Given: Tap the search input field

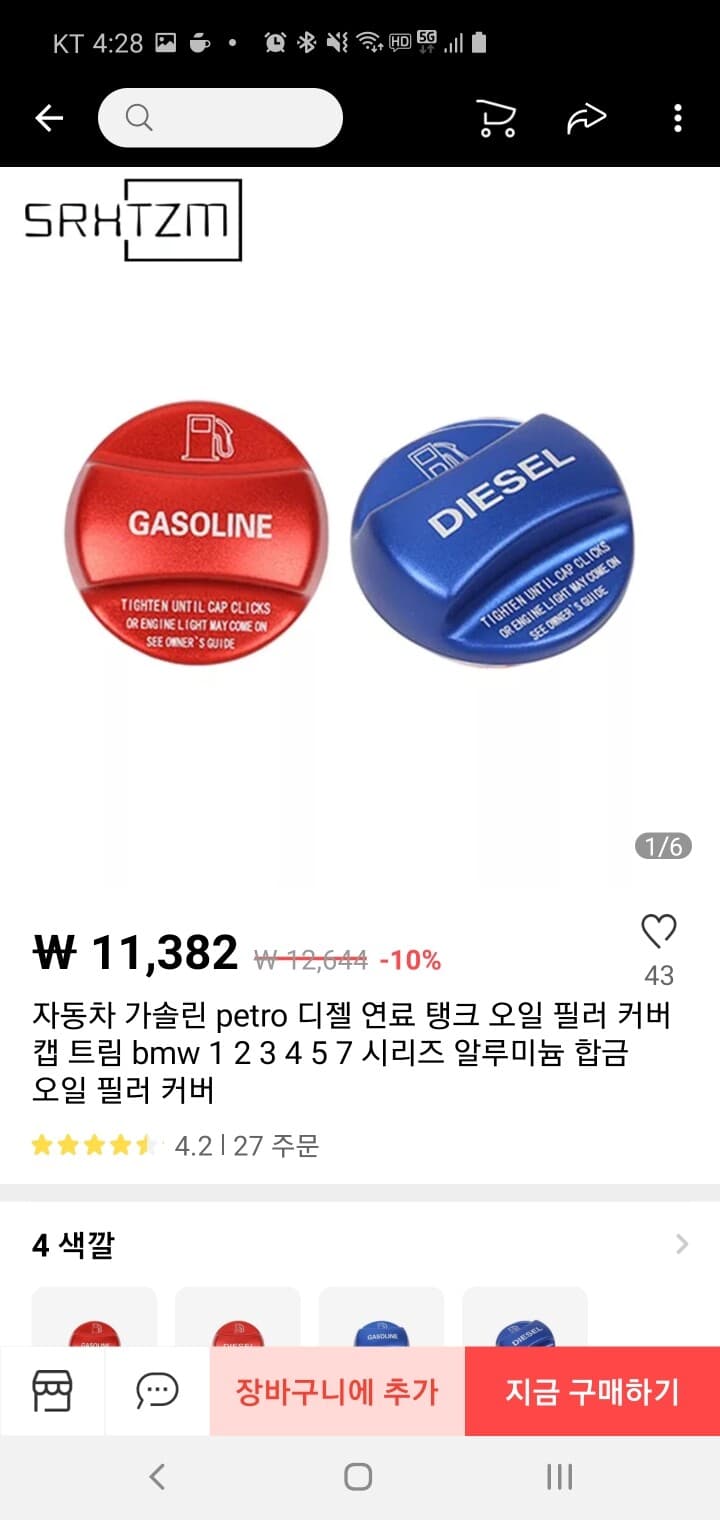Looking at the screenshot, I should 220,117.
